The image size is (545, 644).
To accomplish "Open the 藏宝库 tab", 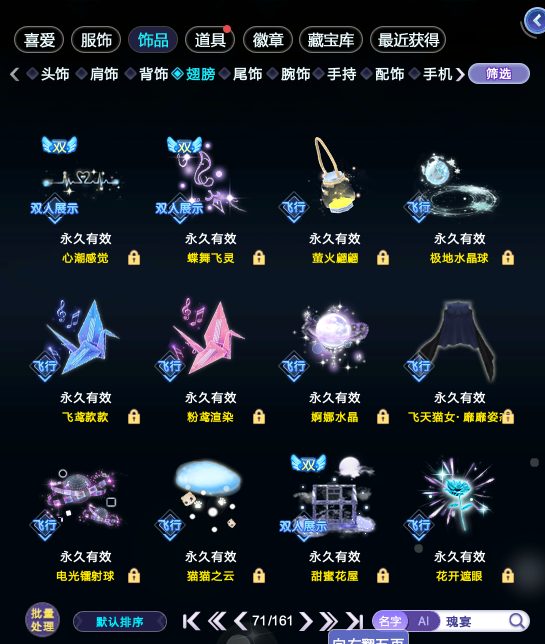I will 331,40.
